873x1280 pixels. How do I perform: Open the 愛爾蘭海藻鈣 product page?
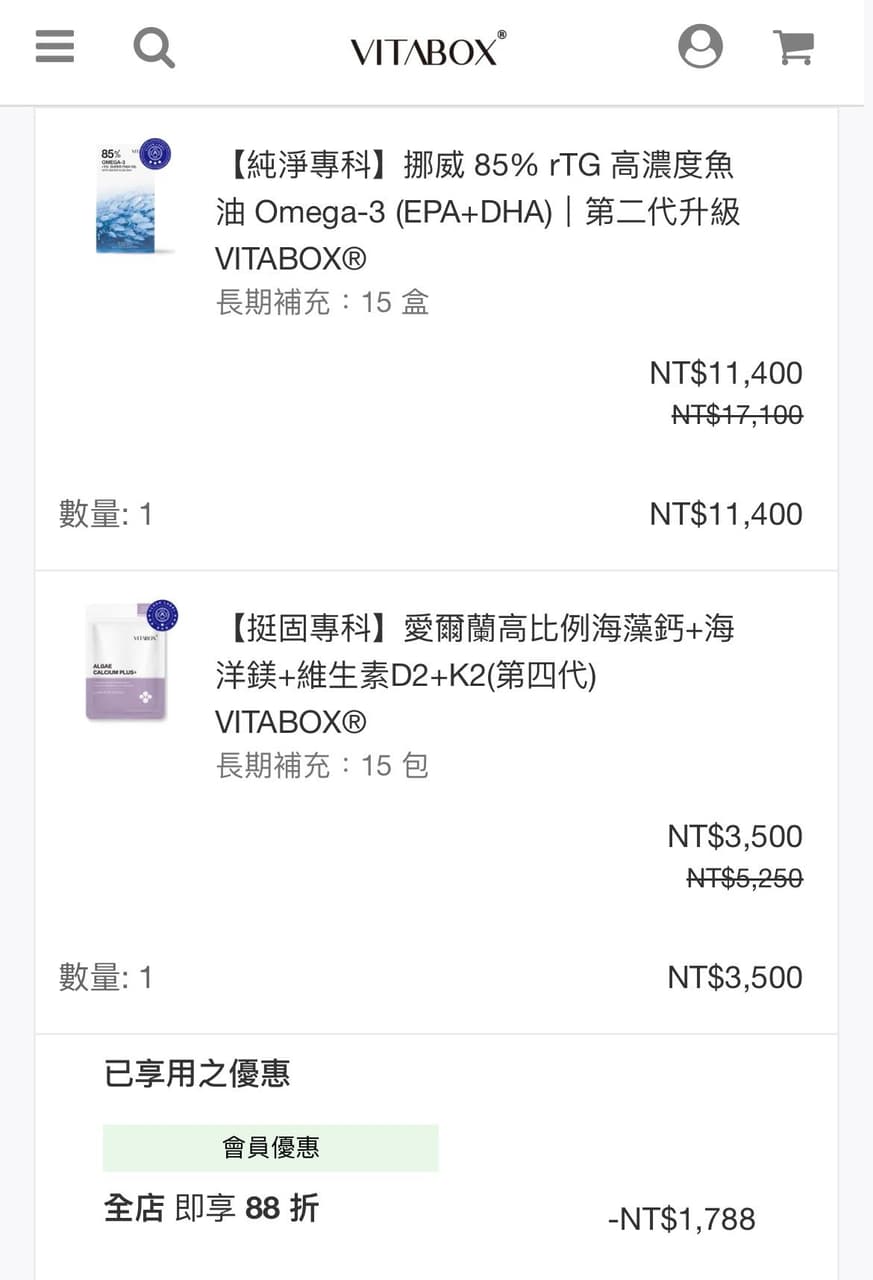475,673
